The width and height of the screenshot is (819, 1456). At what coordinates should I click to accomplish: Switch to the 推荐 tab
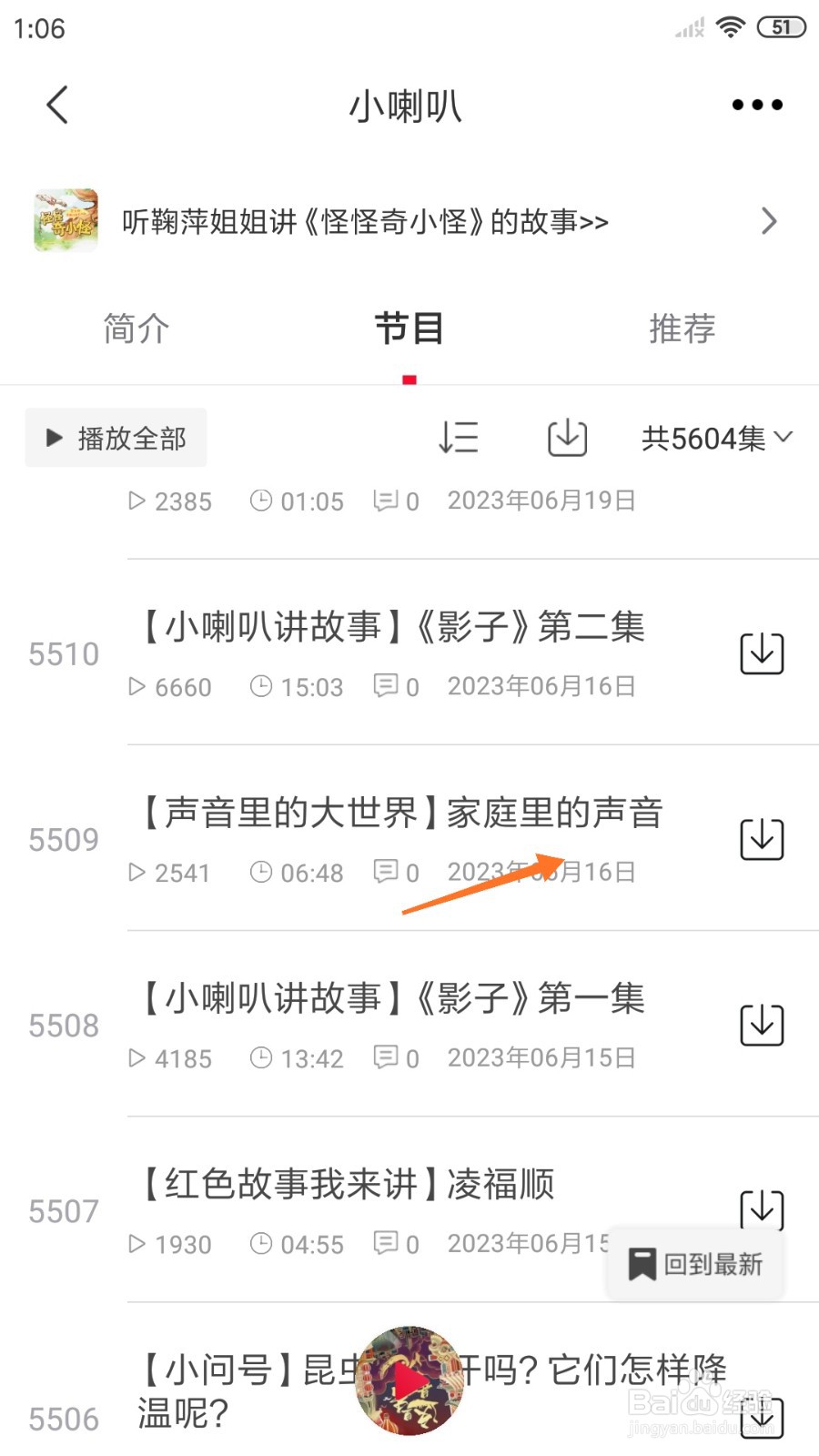683,329
